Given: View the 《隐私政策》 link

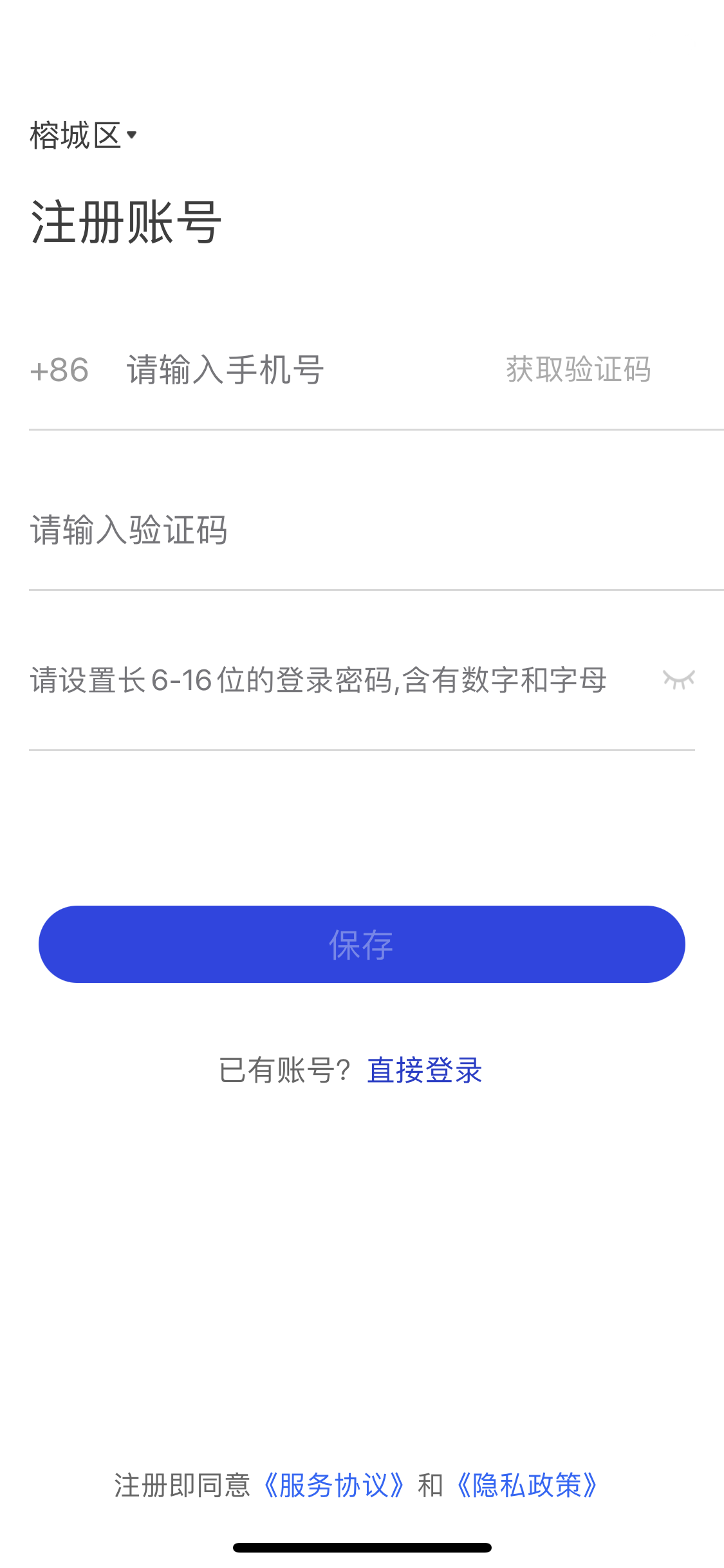Looking at the screenshot, I should click(527, 1486).
